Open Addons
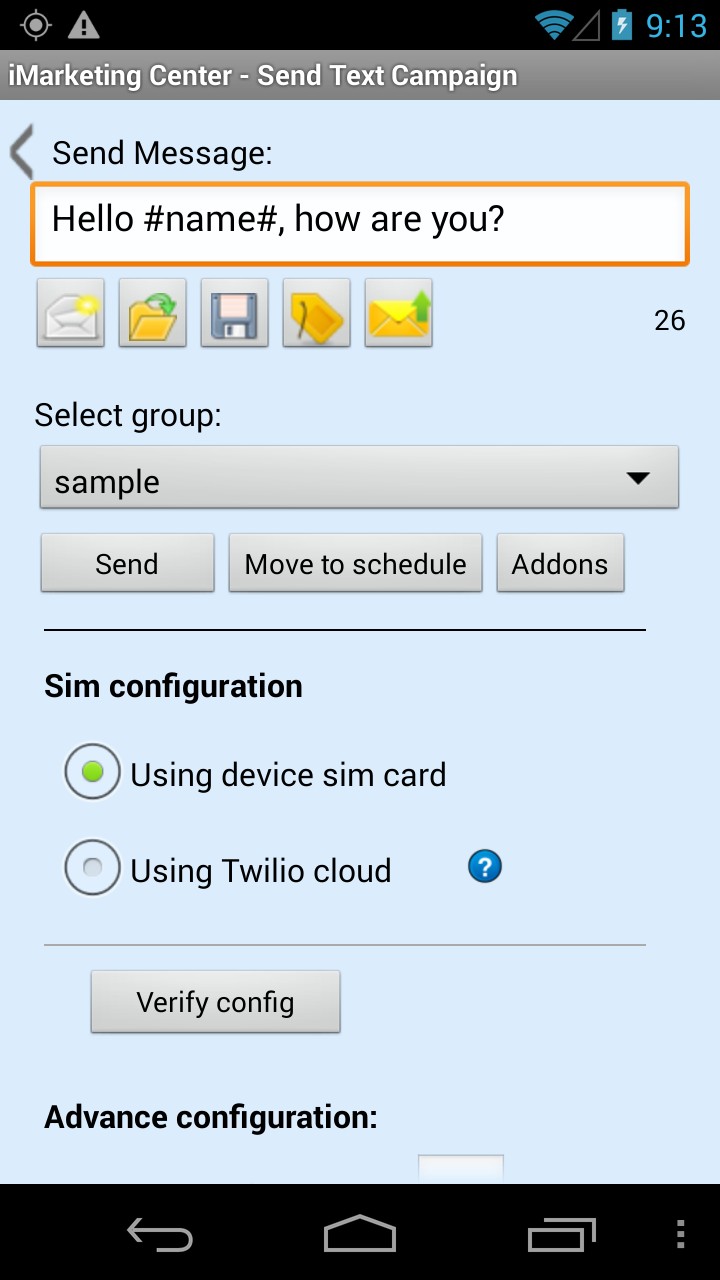Image resolution: width=720 pixels, height=1280 pixels. click(560, 563)
